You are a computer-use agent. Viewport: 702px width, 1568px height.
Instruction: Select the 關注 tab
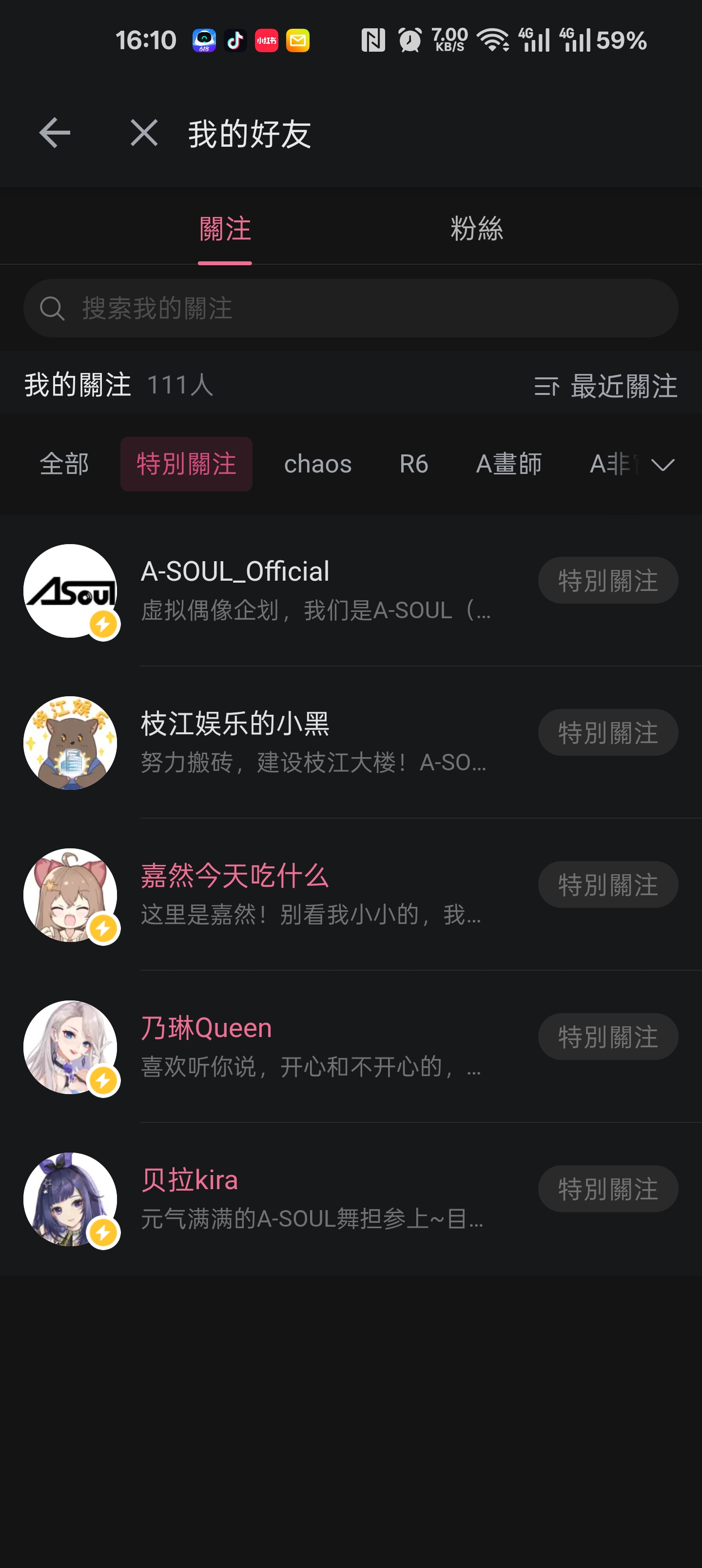(225, 229)
